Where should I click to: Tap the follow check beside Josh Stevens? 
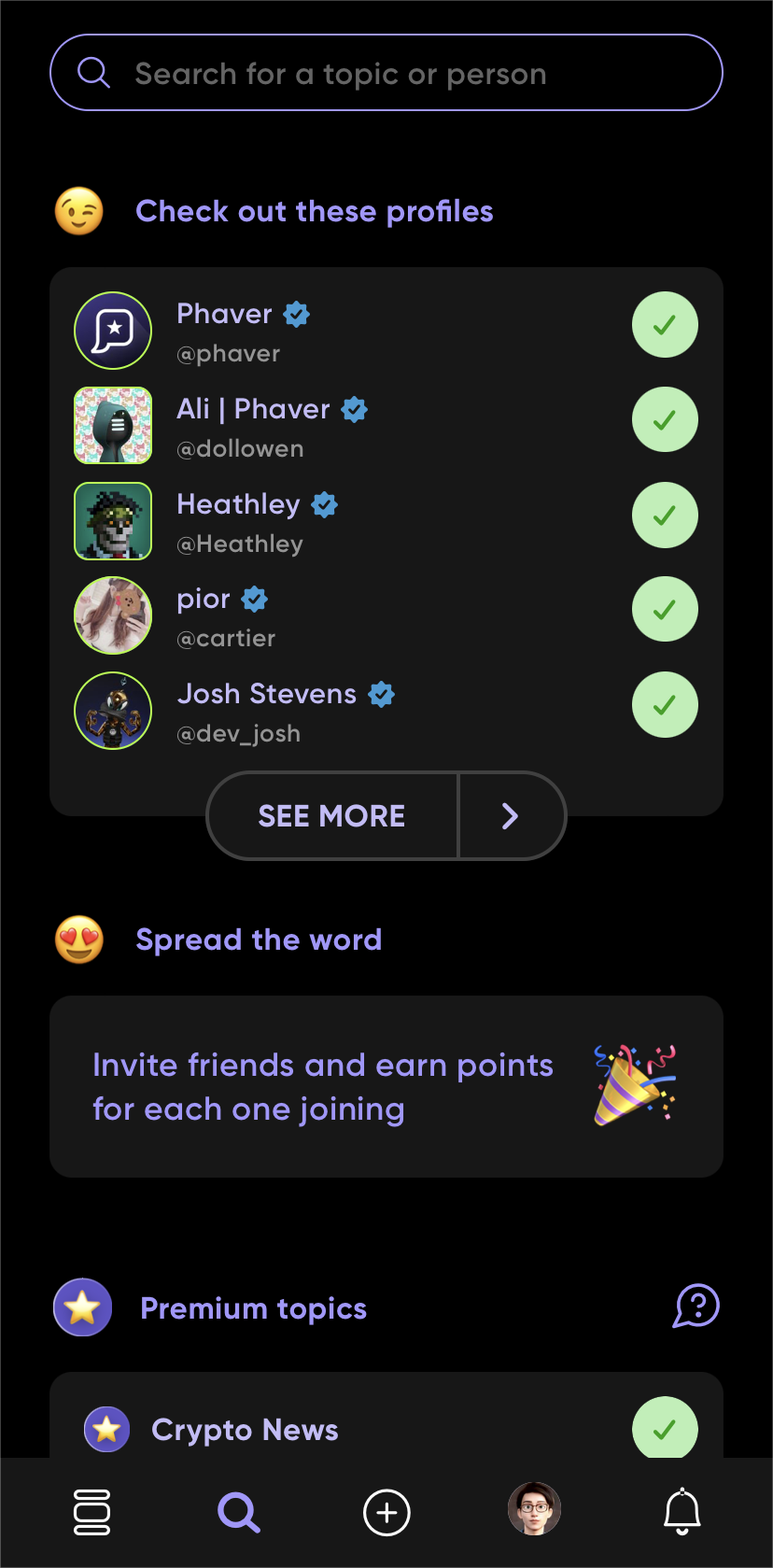(665, 705)
